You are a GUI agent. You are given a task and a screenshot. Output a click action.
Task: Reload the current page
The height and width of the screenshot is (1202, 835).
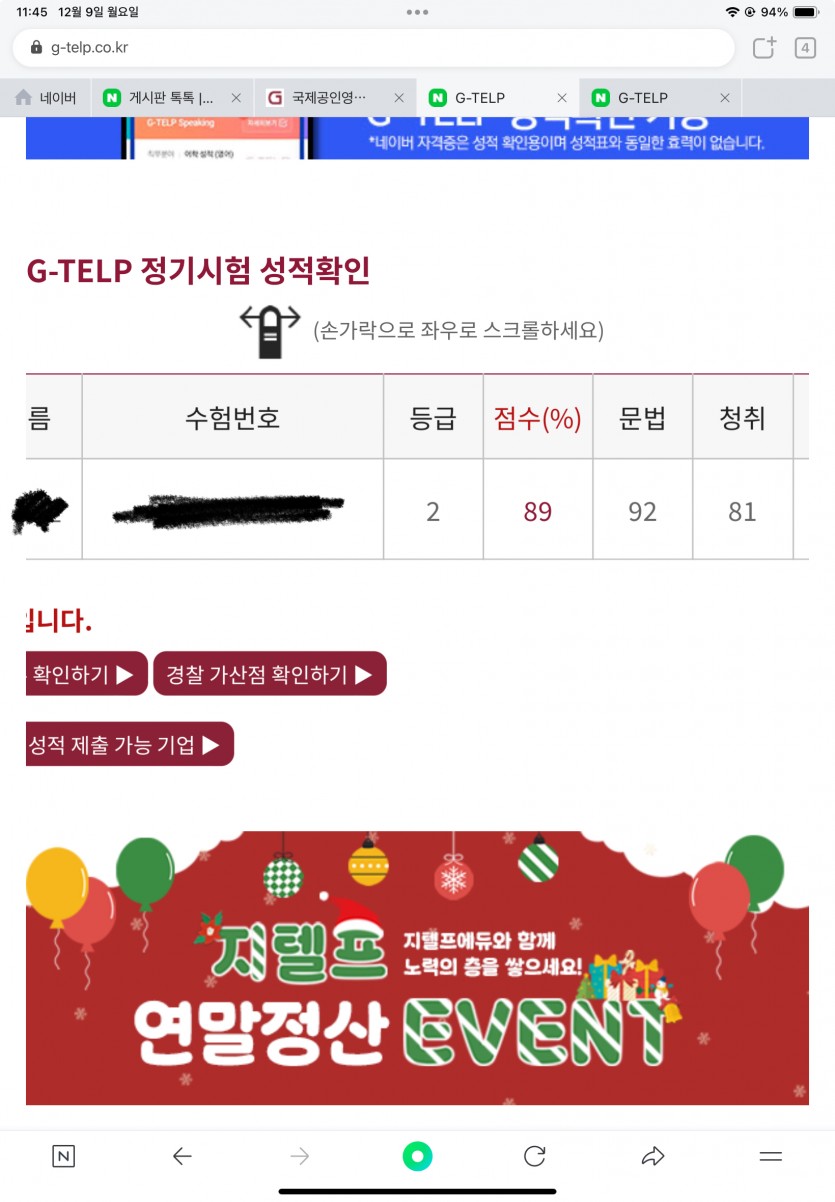(535, 1157)
